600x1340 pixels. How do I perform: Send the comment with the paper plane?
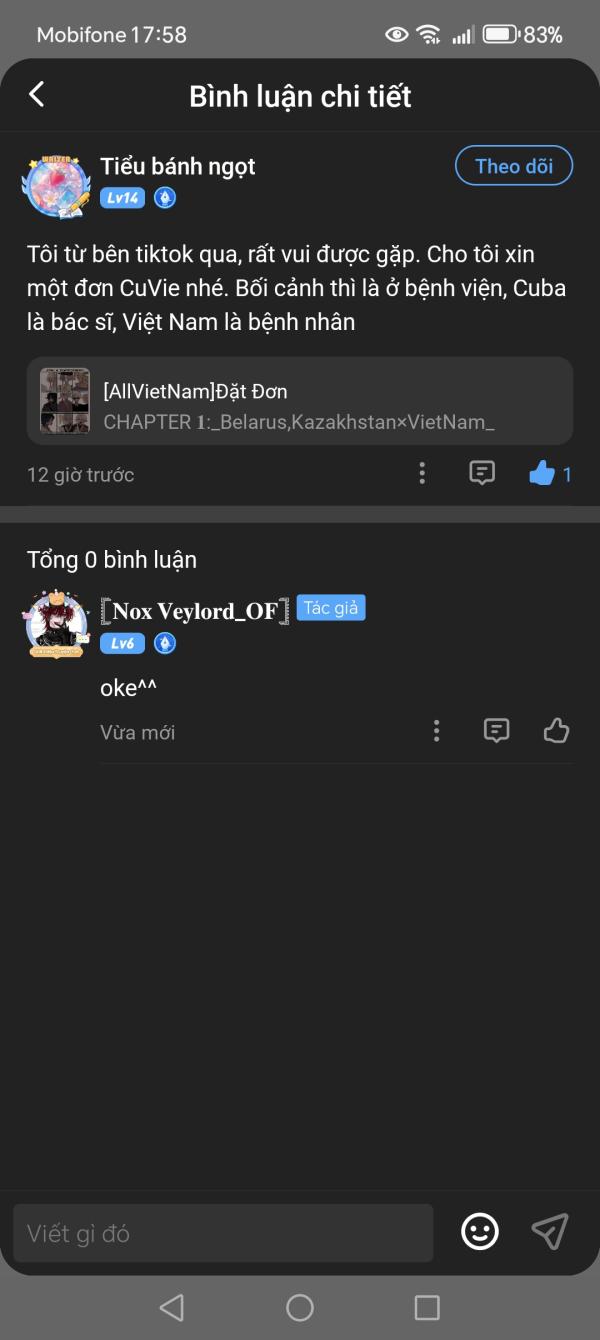pyautogui.click(x=550, y=1231)
